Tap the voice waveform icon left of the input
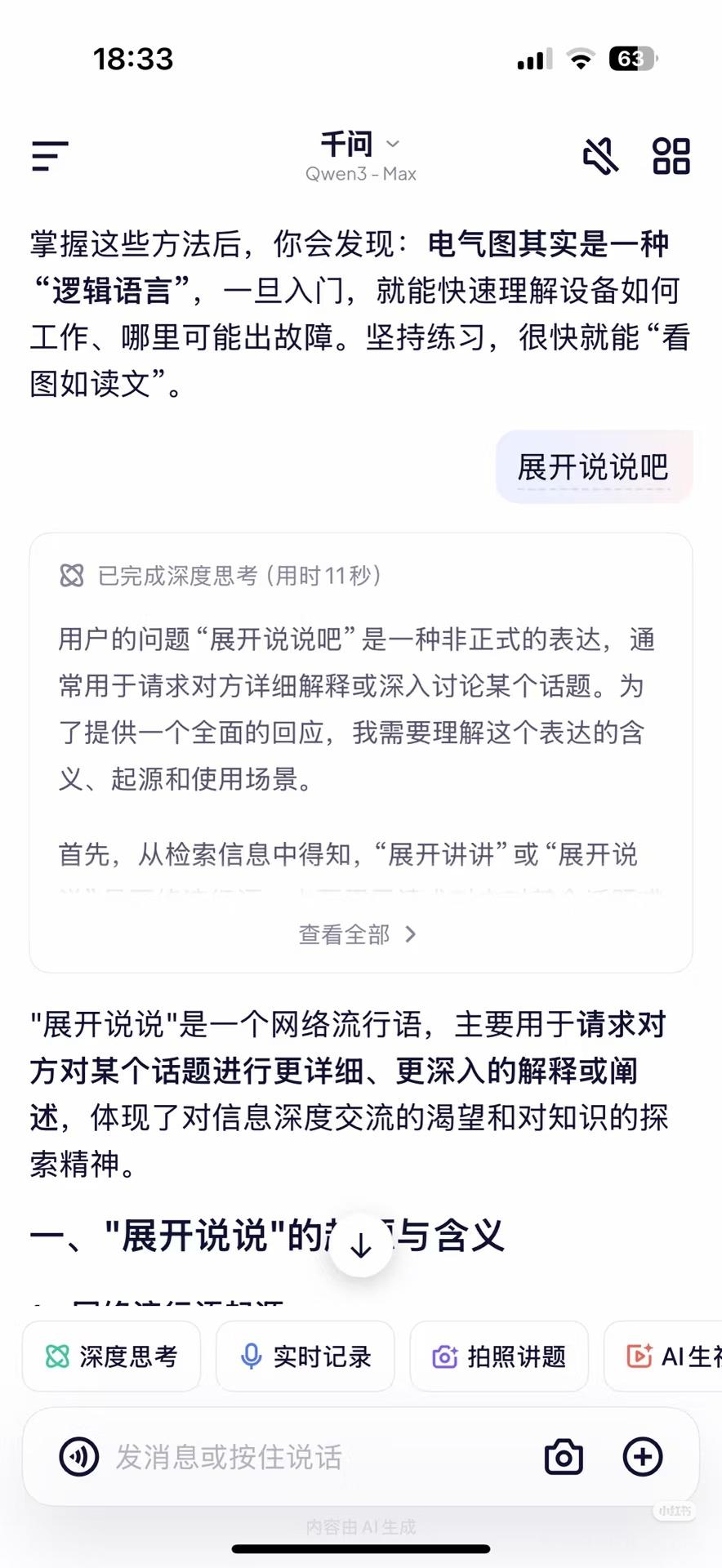The width and height of the screenshot is (722, 1568). 78,1457
